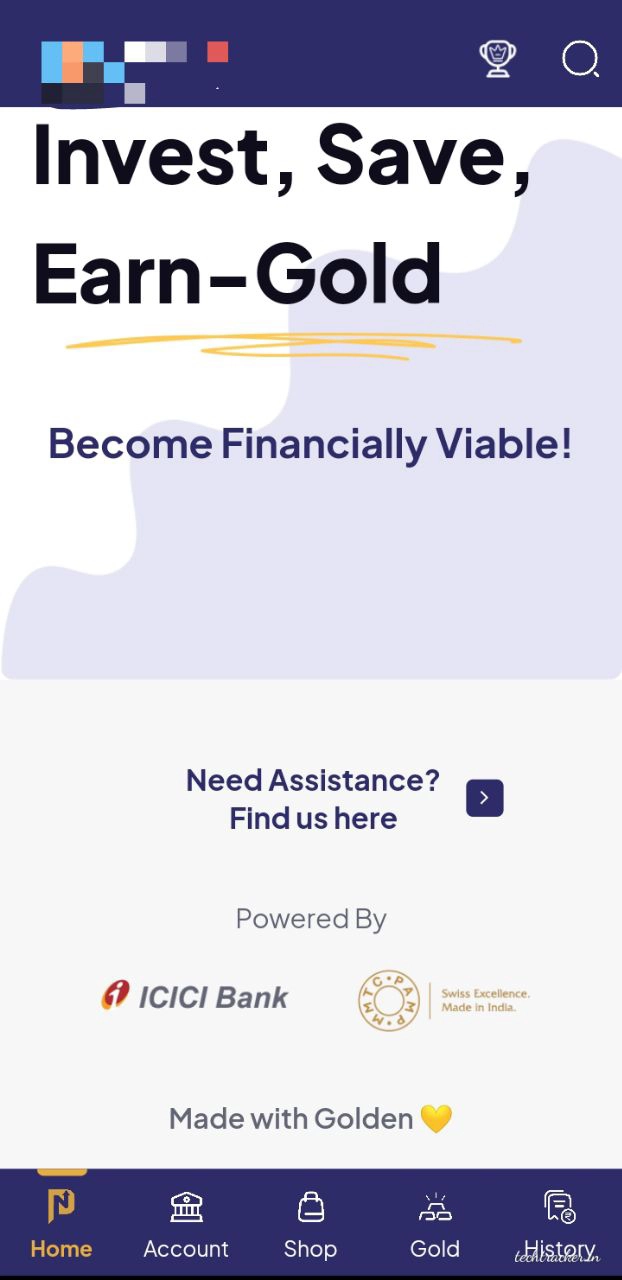Tap the Need Assistance arrow button
This screenshot has height=1280, width=622.
pos(484,798)
